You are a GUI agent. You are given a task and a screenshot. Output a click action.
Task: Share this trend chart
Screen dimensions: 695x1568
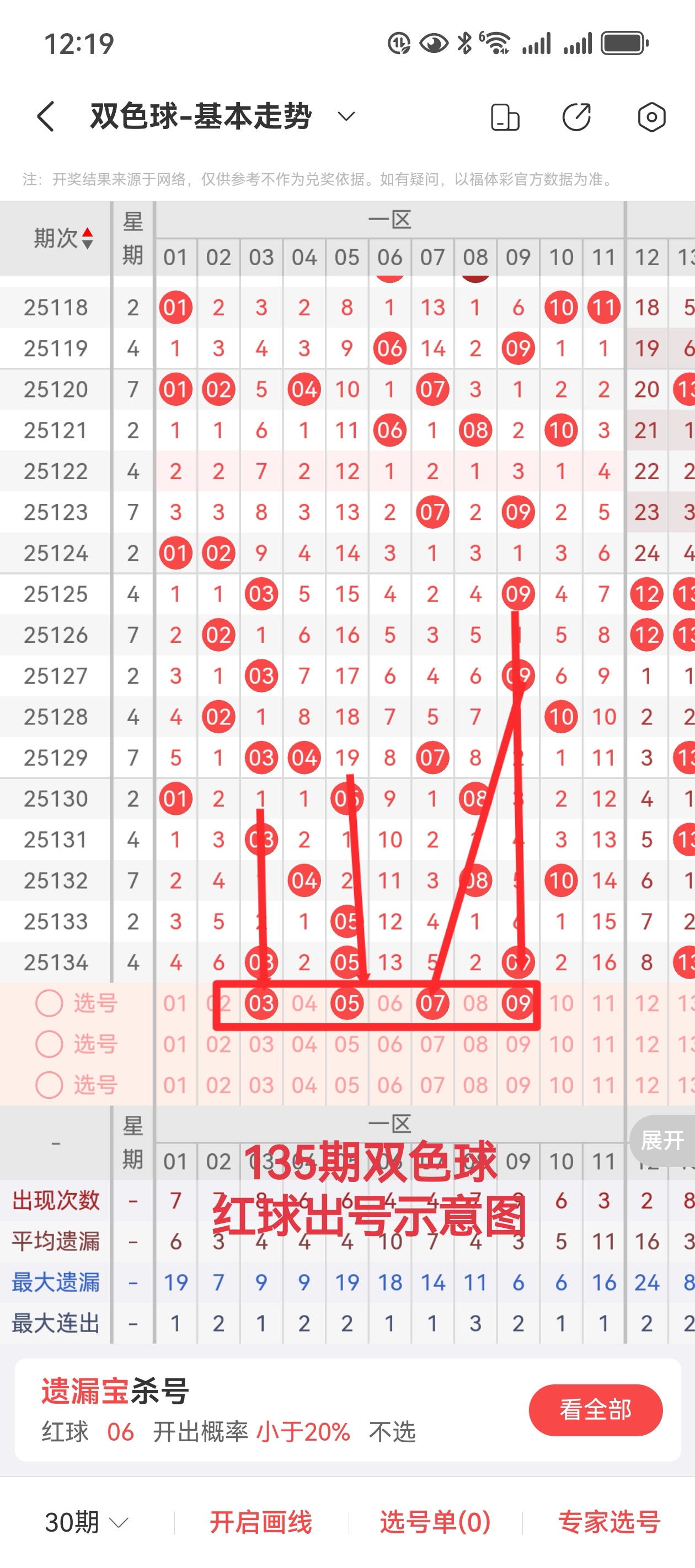coord(576,117)
